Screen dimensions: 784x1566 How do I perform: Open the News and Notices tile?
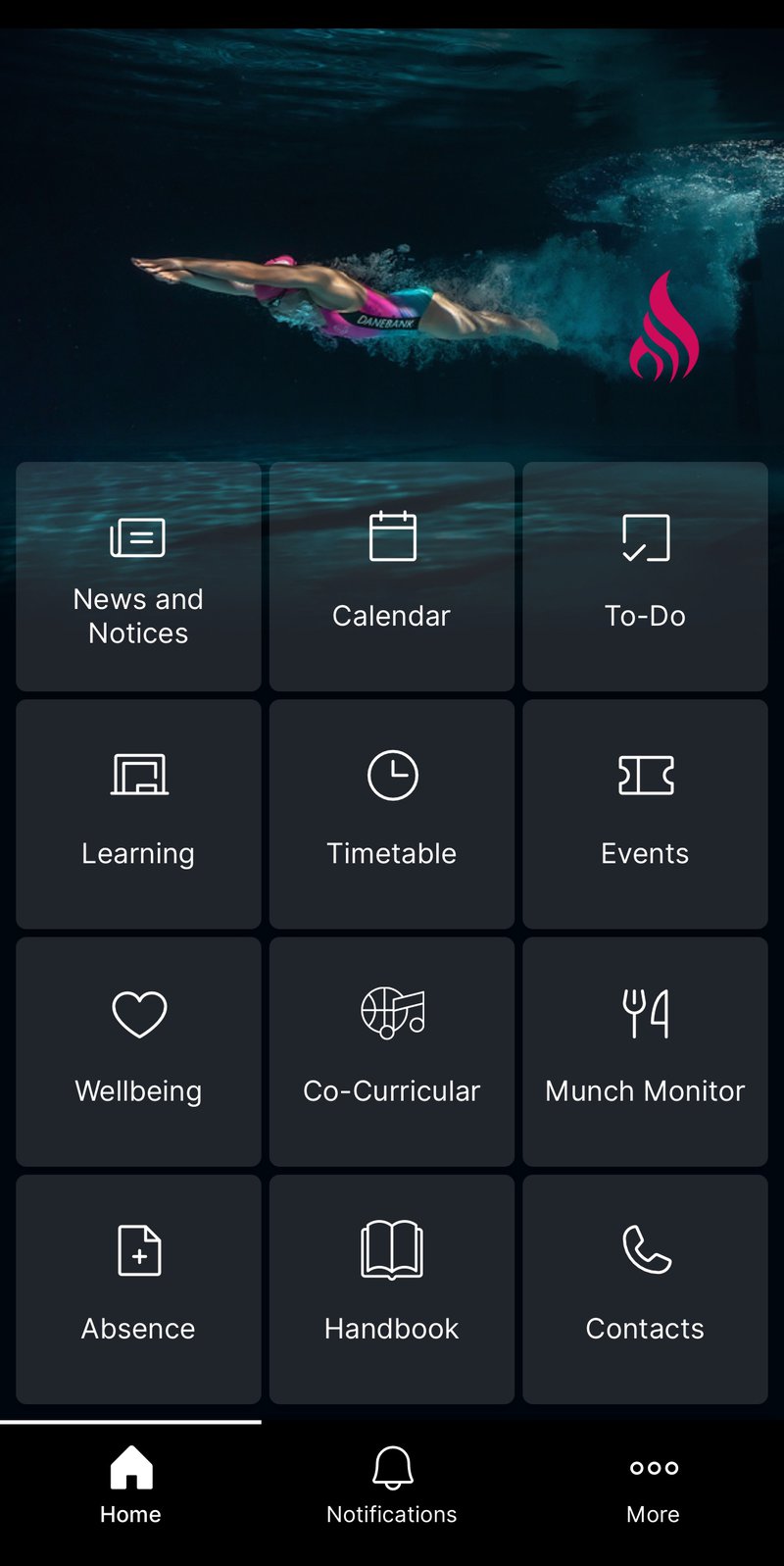(137, 575)
